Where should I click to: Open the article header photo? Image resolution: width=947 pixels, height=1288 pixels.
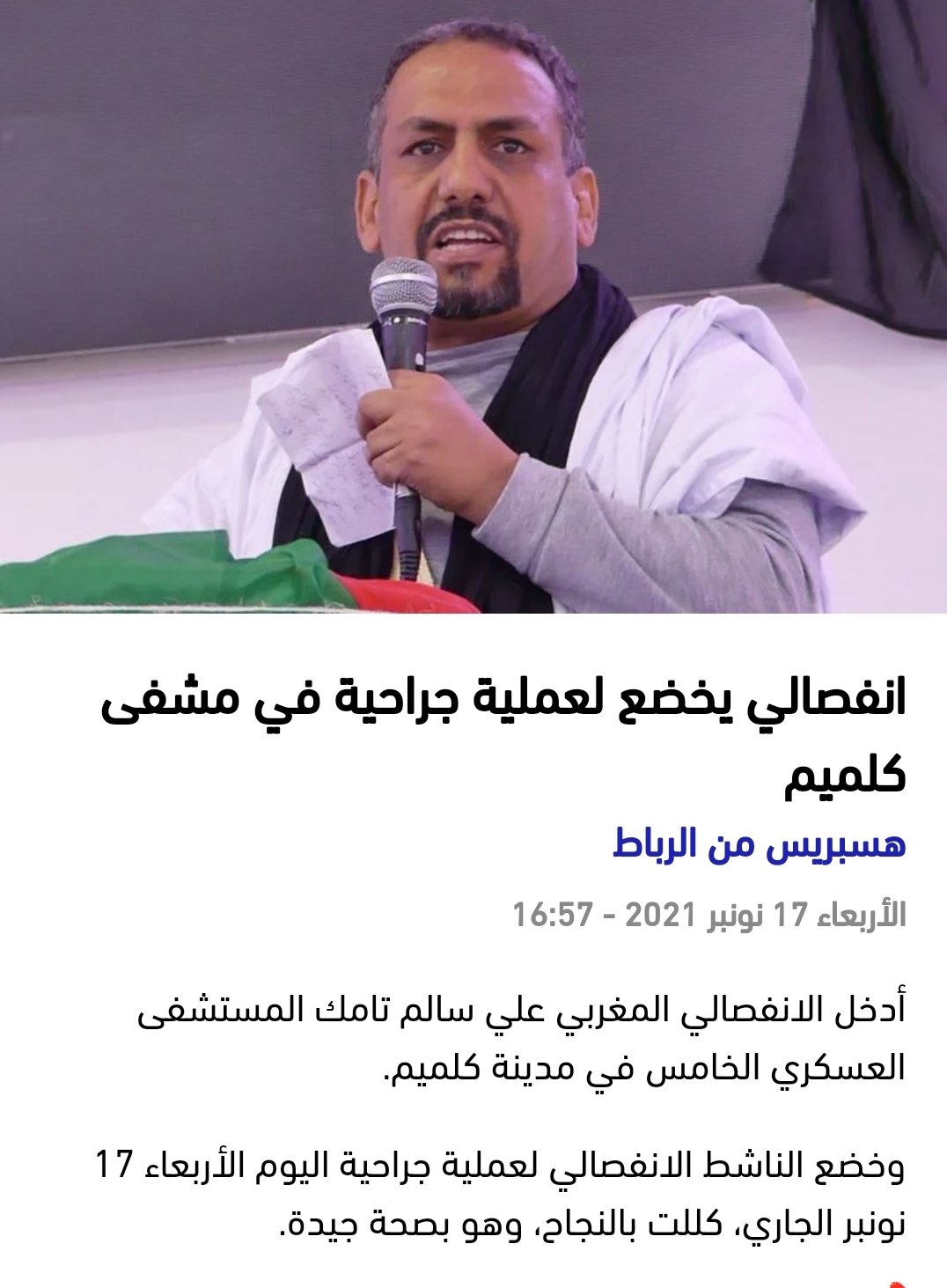pyautogui.click(x=473, y=305)
